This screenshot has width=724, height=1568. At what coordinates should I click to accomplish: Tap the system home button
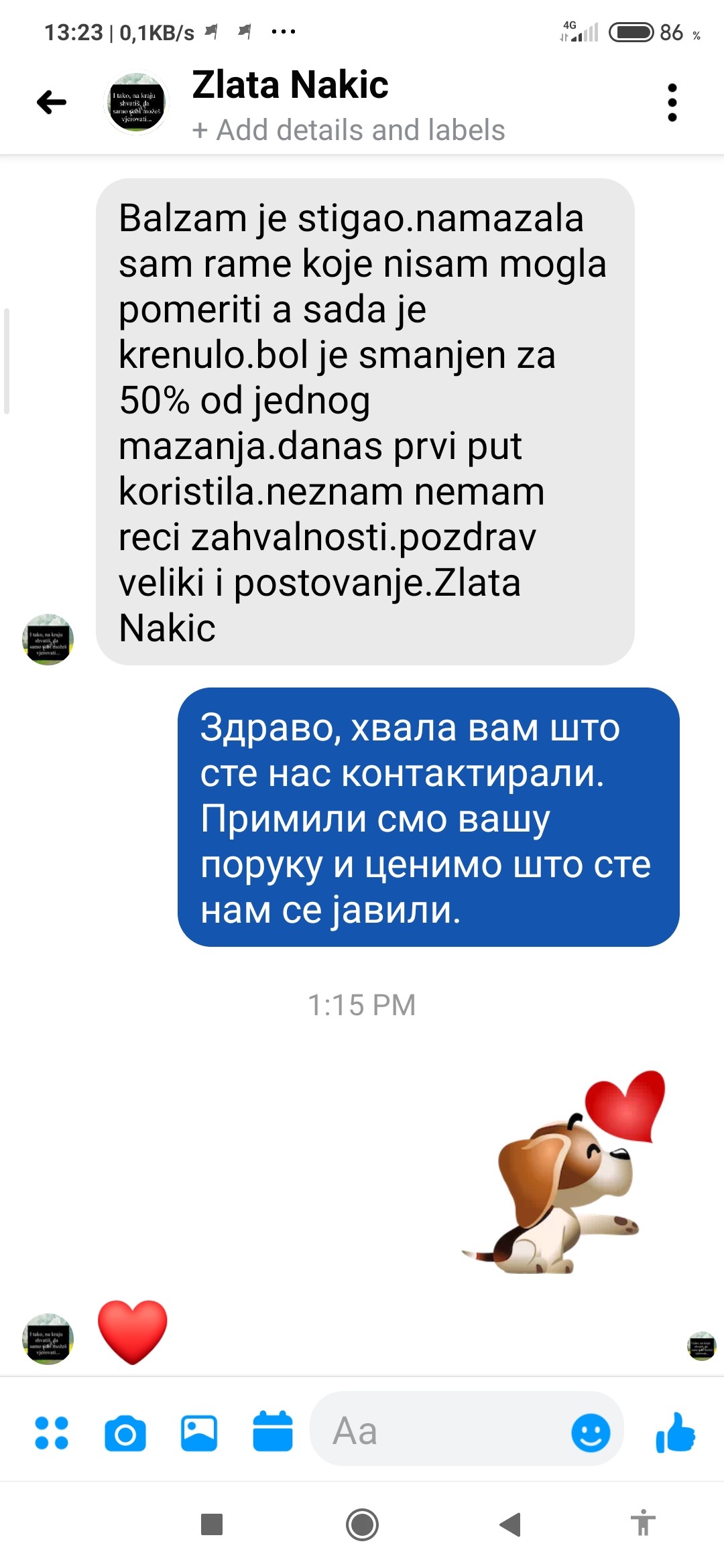coord(362,1524)
